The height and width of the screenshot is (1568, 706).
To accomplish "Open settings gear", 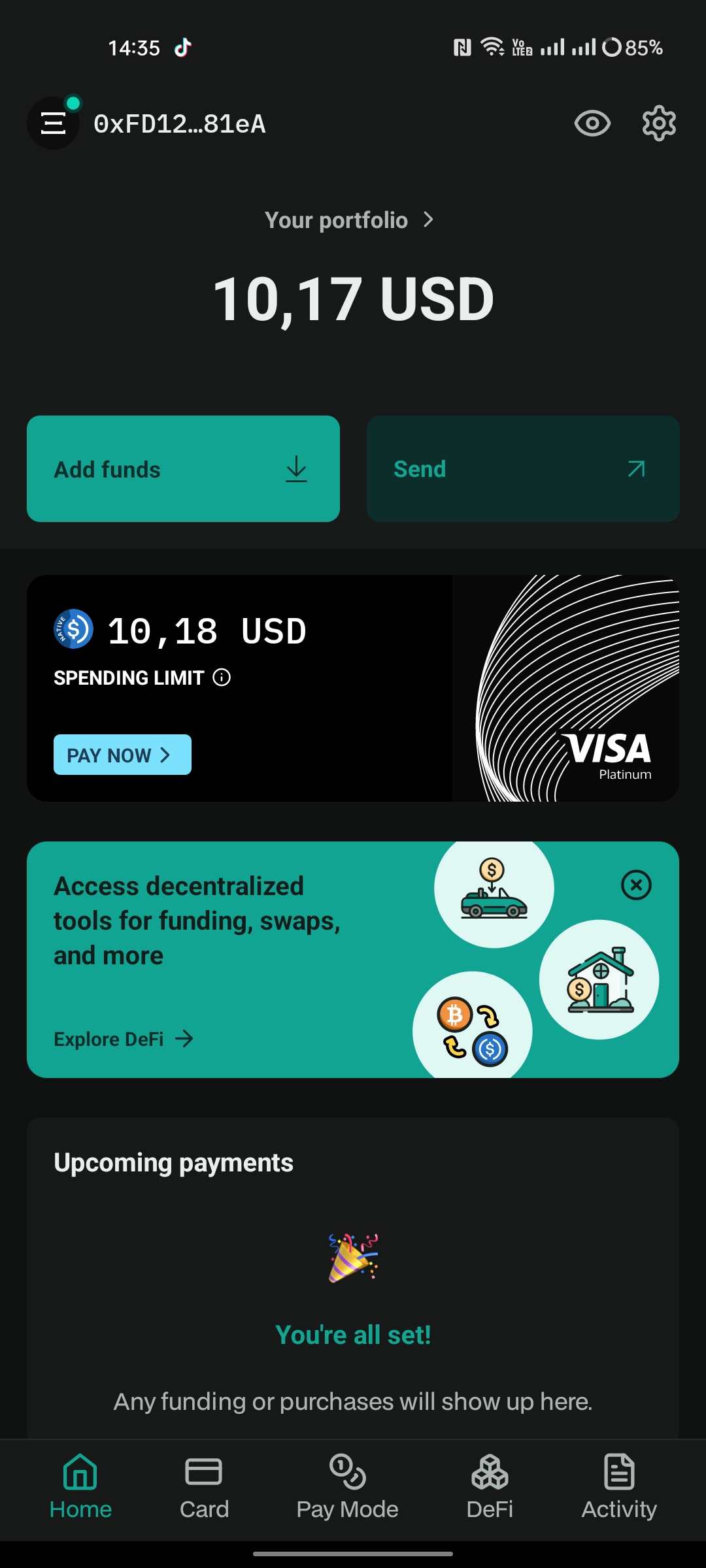I will coord(658,123).
